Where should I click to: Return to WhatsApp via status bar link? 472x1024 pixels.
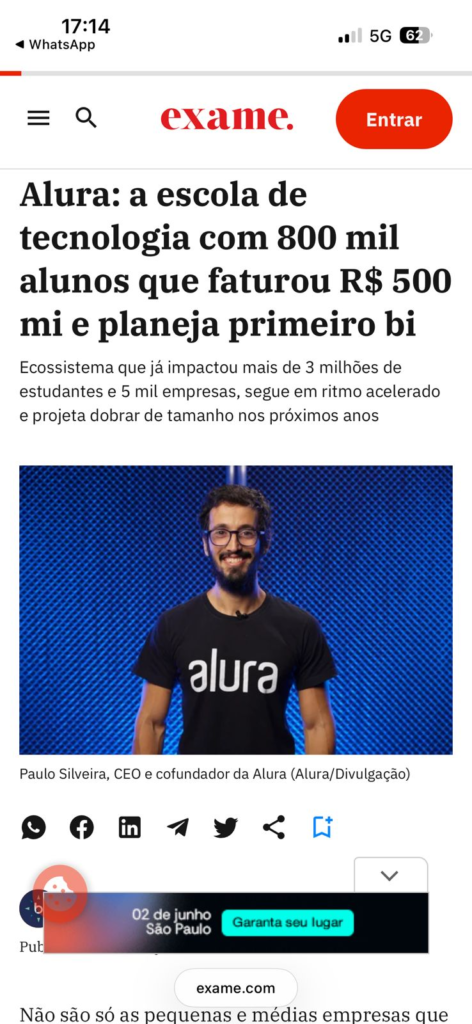(55, 44)
